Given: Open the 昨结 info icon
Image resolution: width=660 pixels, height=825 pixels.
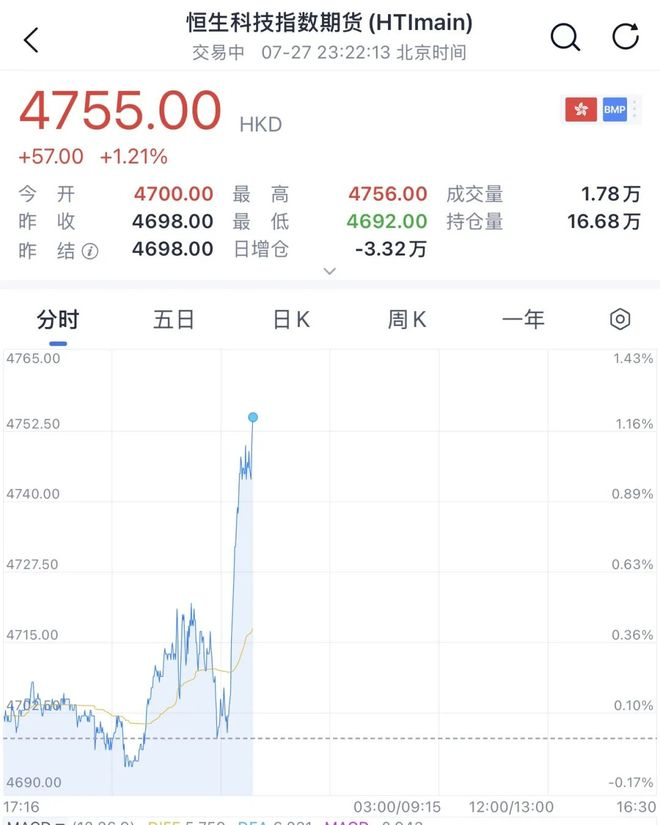Looking at the screenshot, I should coord(90,251).
